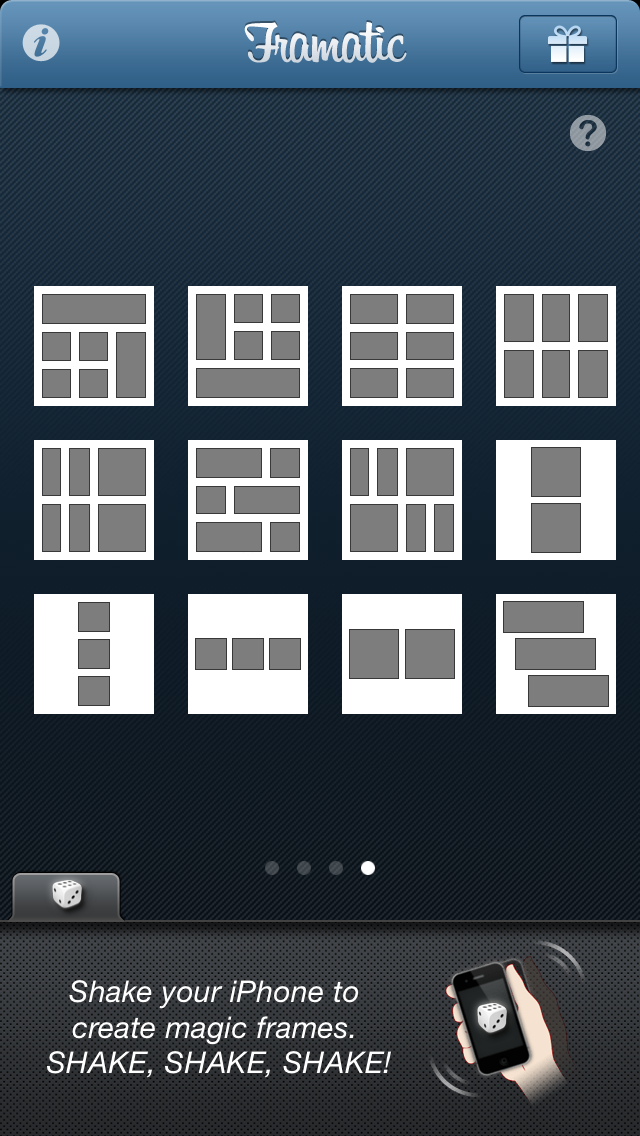
Task: Select the layout with wide bar at bottom
Action: (x=248, y=346)
